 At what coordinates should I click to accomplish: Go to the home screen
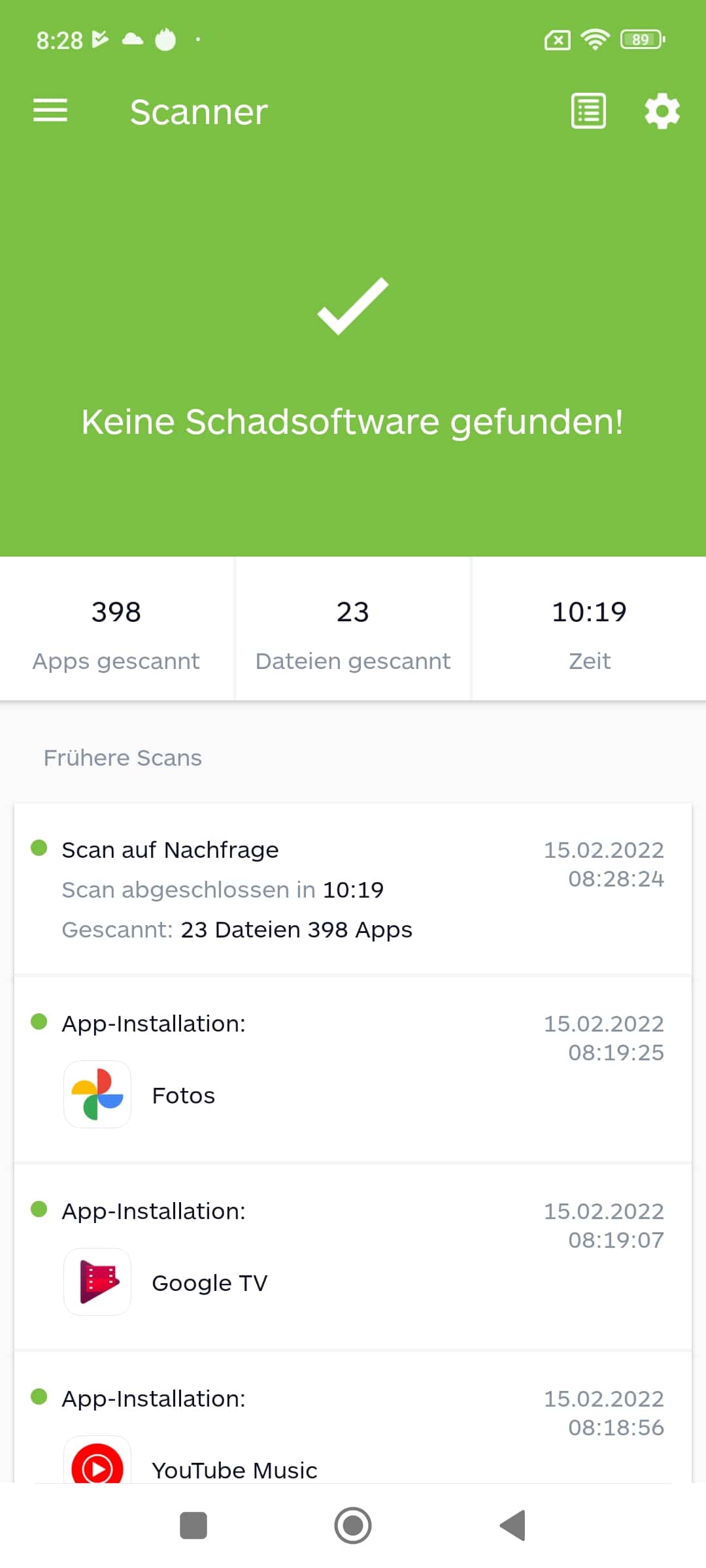[353, 1526]
